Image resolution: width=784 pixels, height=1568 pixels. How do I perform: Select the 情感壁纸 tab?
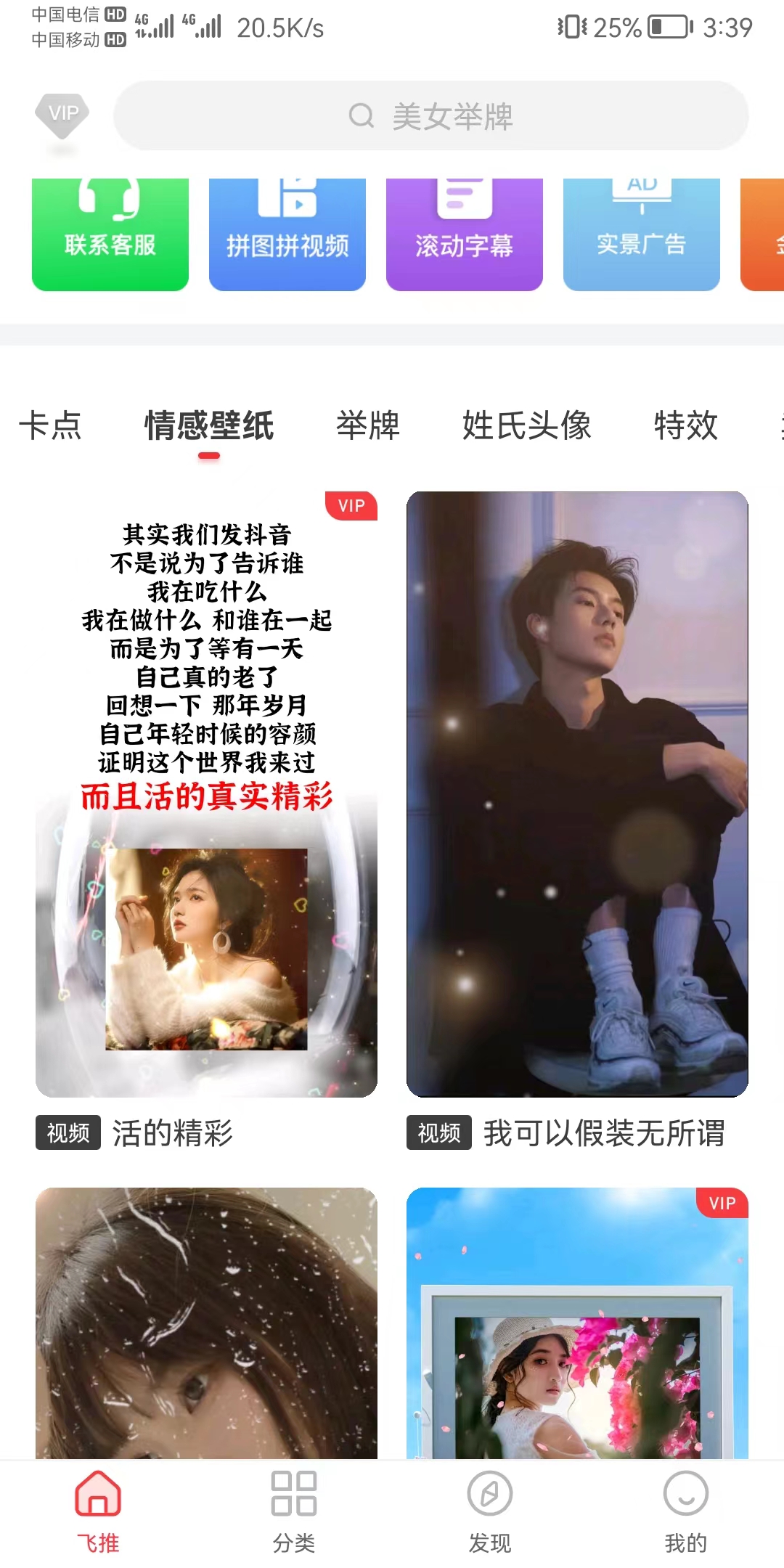pyautogui.click(x=209, y=425)
